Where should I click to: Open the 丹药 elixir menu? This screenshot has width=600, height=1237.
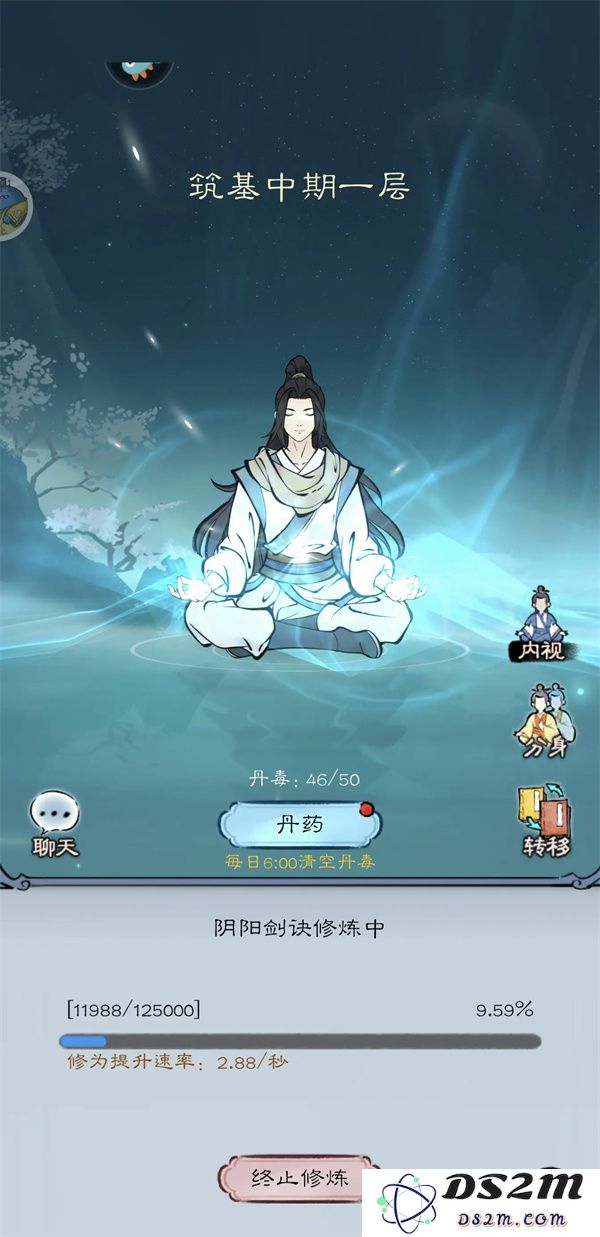pos(299,825)
